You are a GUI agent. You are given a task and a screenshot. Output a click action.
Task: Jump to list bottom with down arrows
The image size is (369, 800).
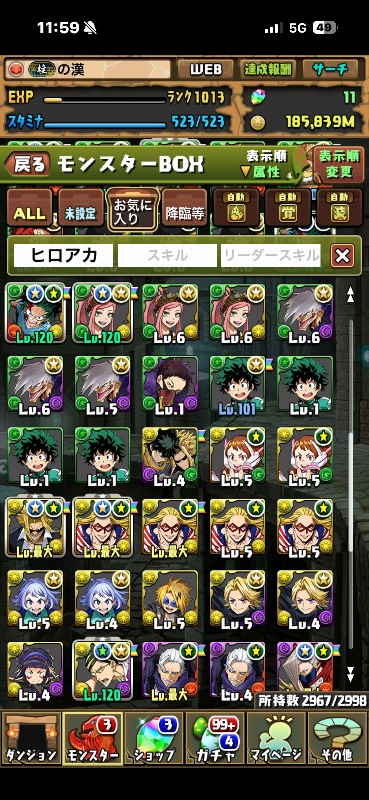(350, 673)
